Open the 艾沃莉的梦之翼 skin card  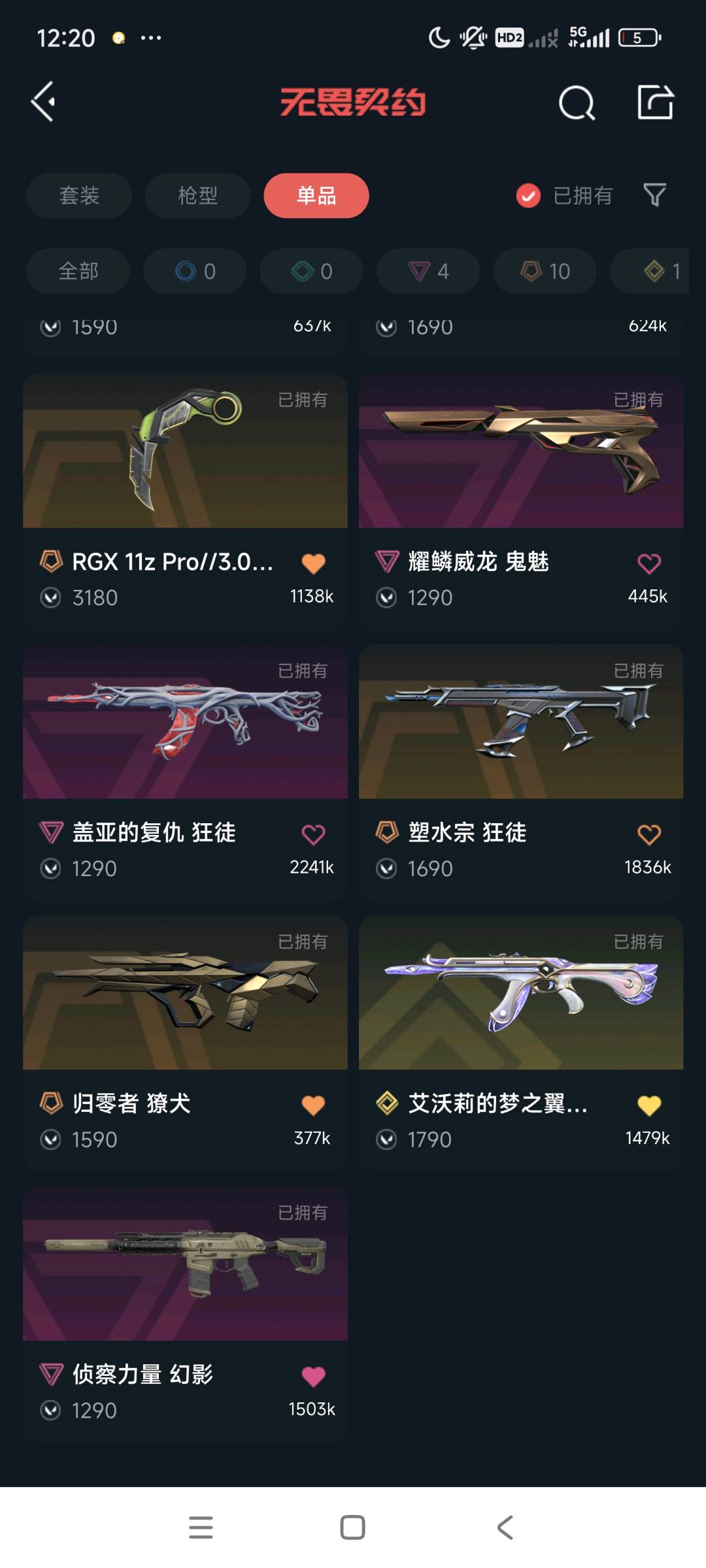(521, 994)
